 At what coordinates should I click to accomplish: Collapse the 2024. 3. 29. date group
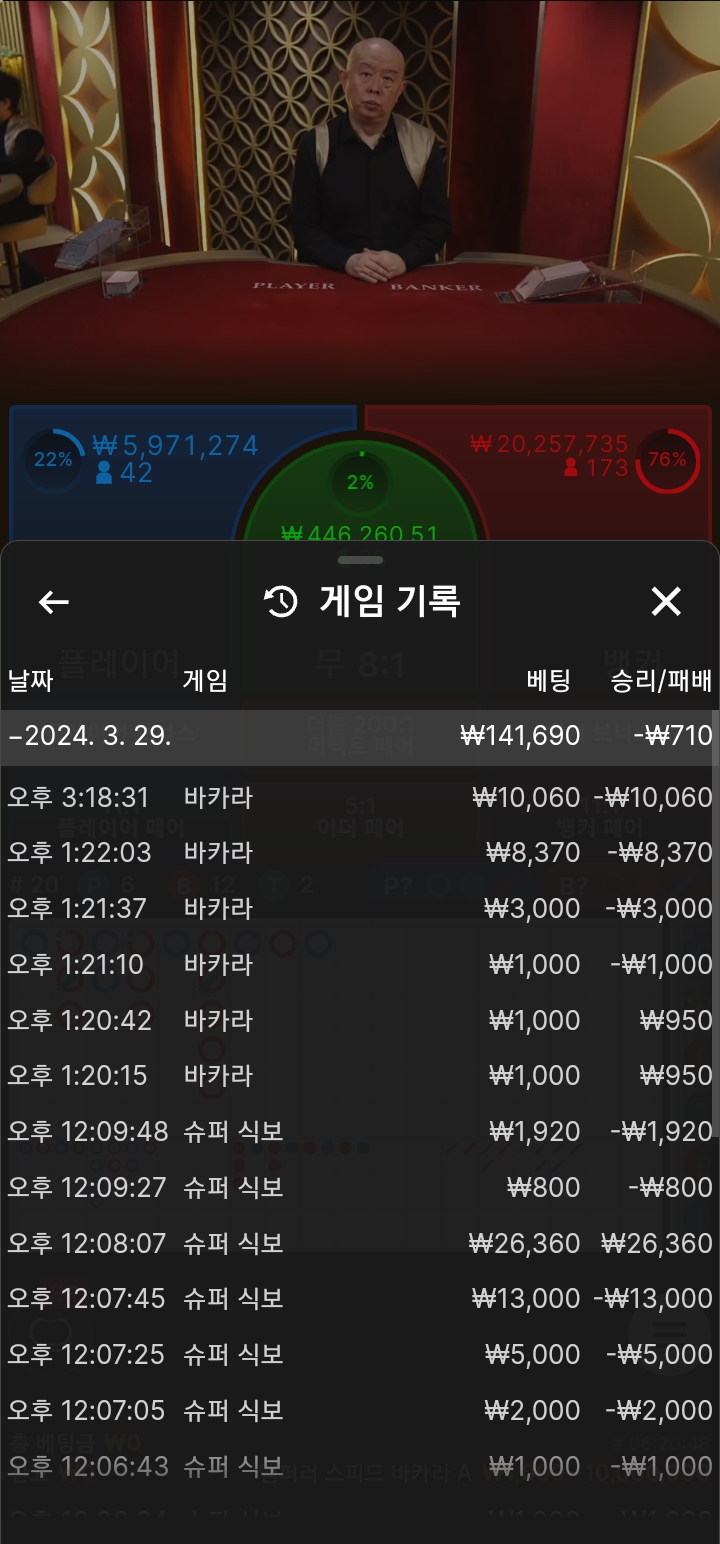coord(360,737)
